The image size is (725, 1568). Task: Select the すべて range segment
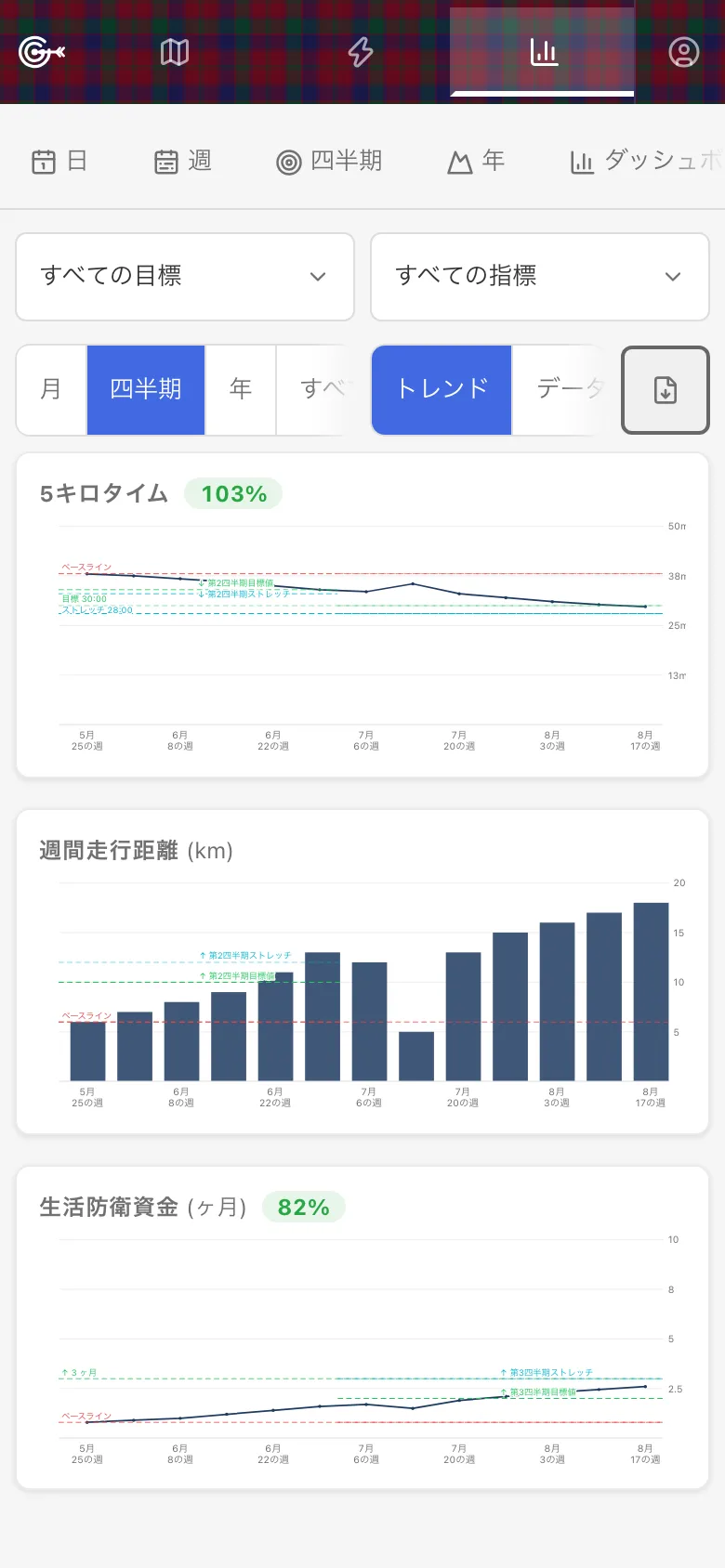tap(316, 390)
